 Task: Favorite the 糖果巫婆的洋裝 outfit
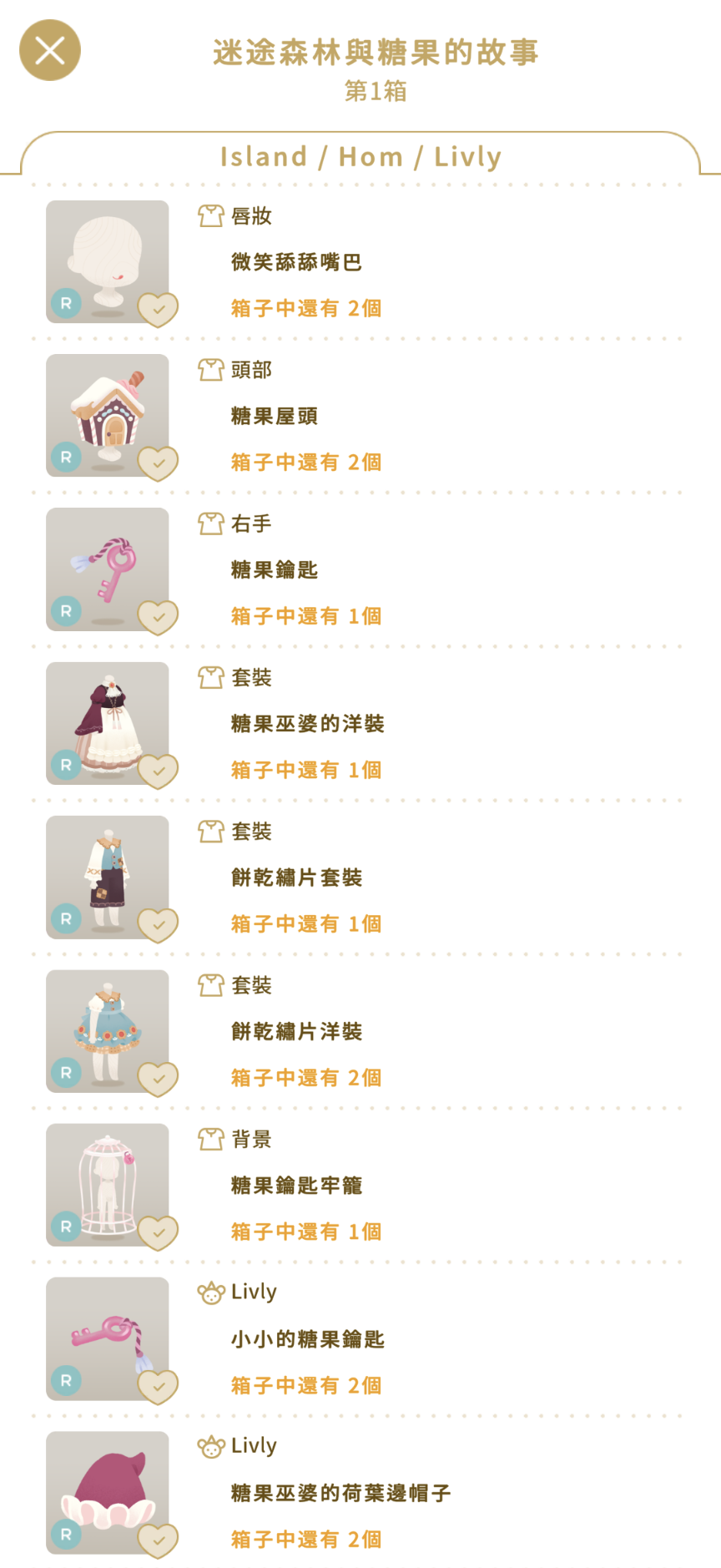(x=158, y=771)
